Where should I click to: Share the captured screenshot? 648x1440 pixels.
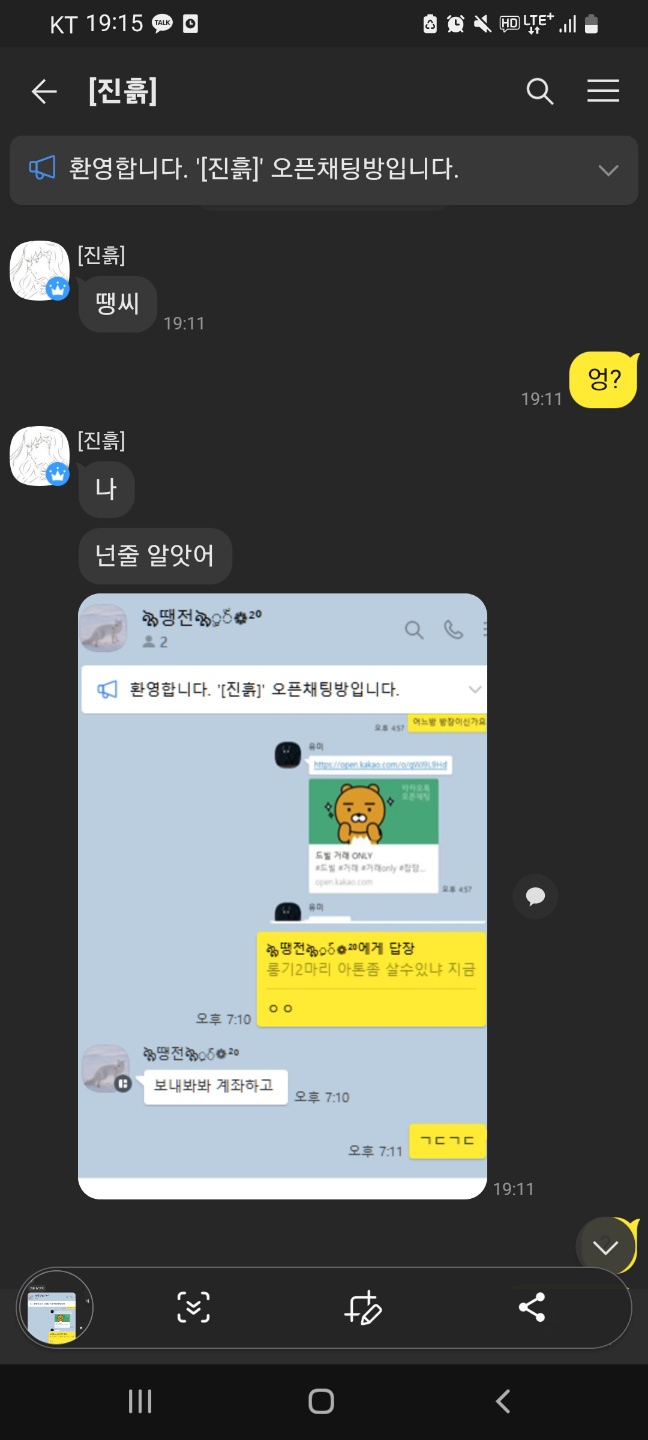[532, 1308]
